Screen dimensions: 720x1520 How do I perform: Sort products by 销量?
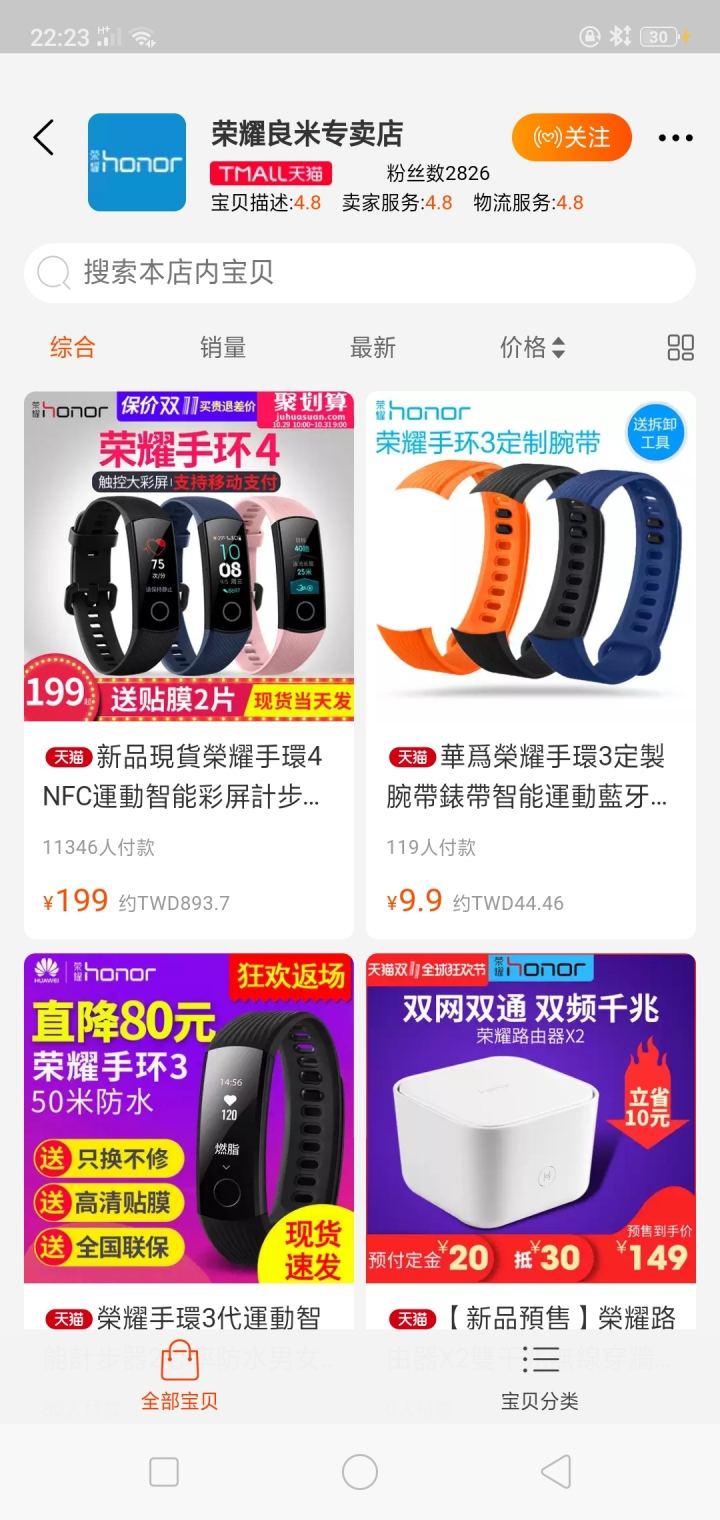(x=222, y=347)
